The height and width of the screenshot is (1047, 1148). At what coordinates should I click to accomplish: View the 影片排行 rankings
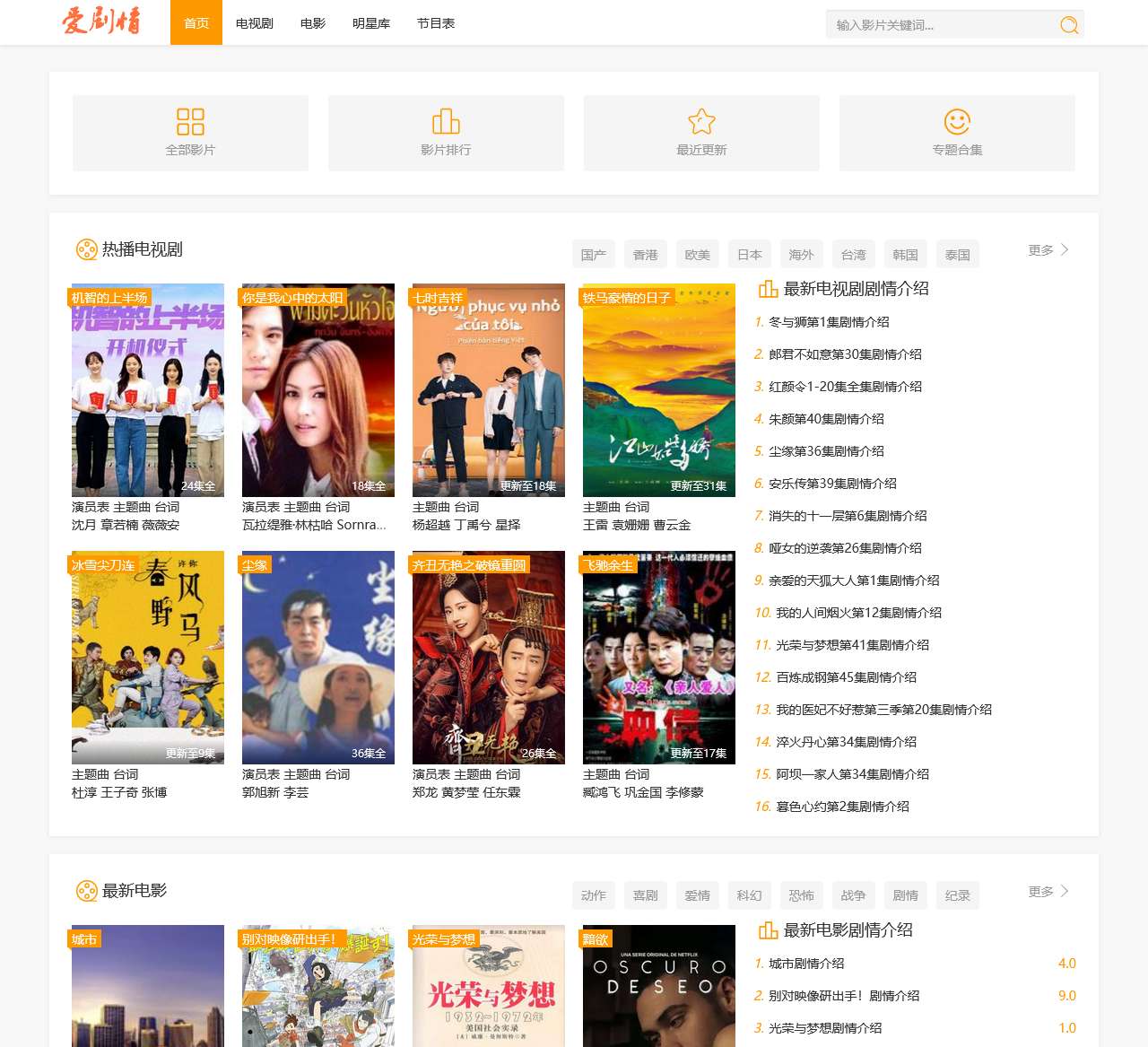point(446,133)
